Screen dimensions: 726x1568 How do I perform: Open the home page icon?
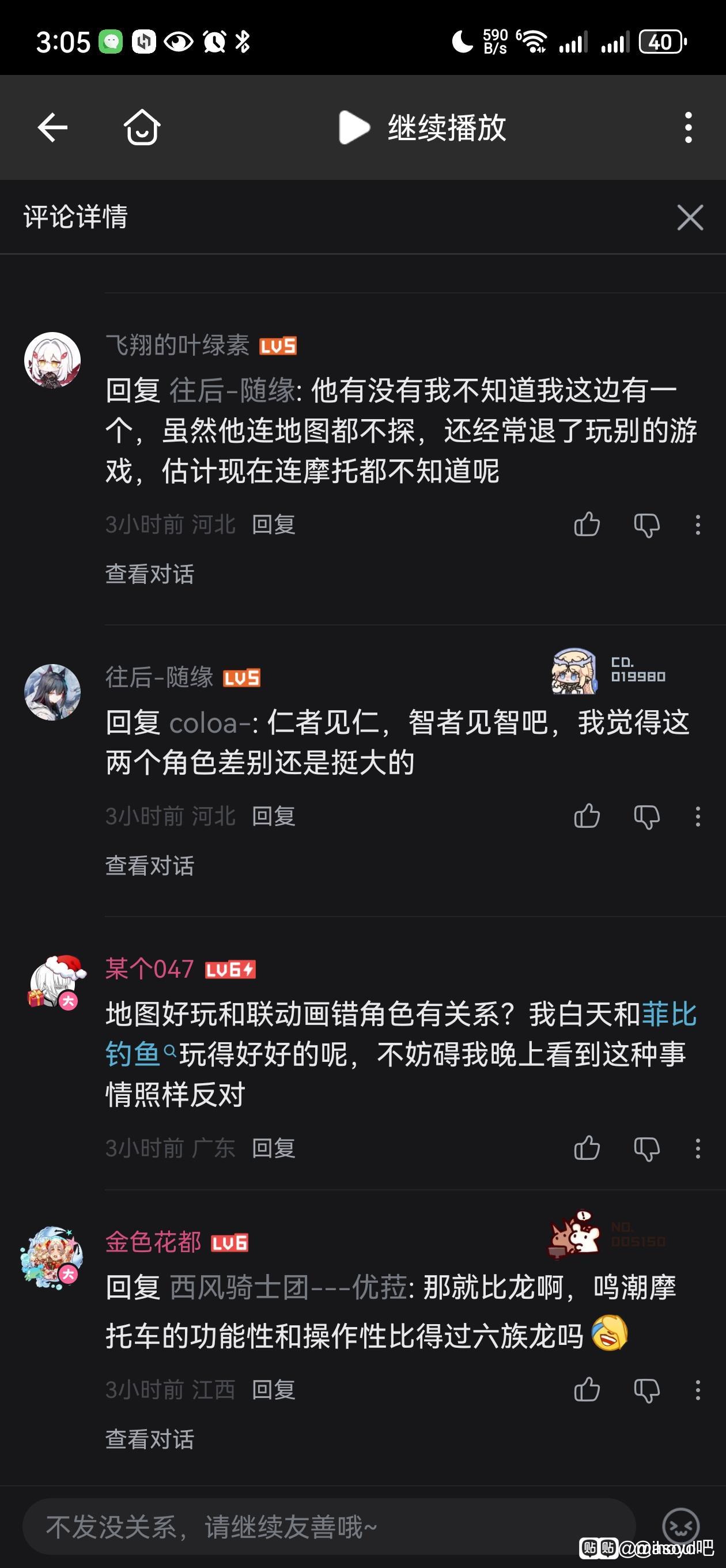tap(142, 128)
